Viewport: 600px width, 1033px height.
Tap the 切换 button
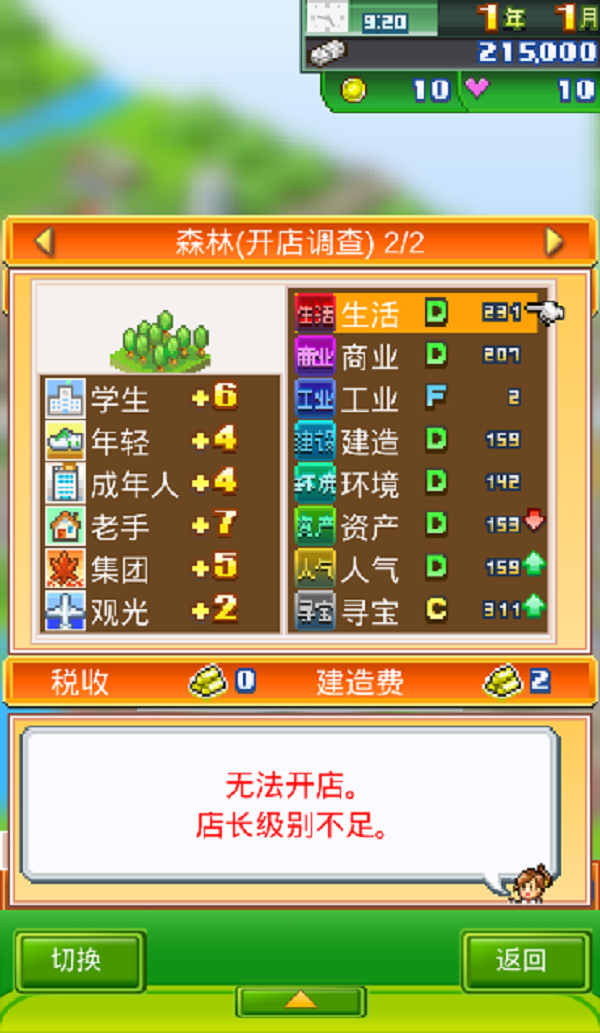tap(80, 960)
